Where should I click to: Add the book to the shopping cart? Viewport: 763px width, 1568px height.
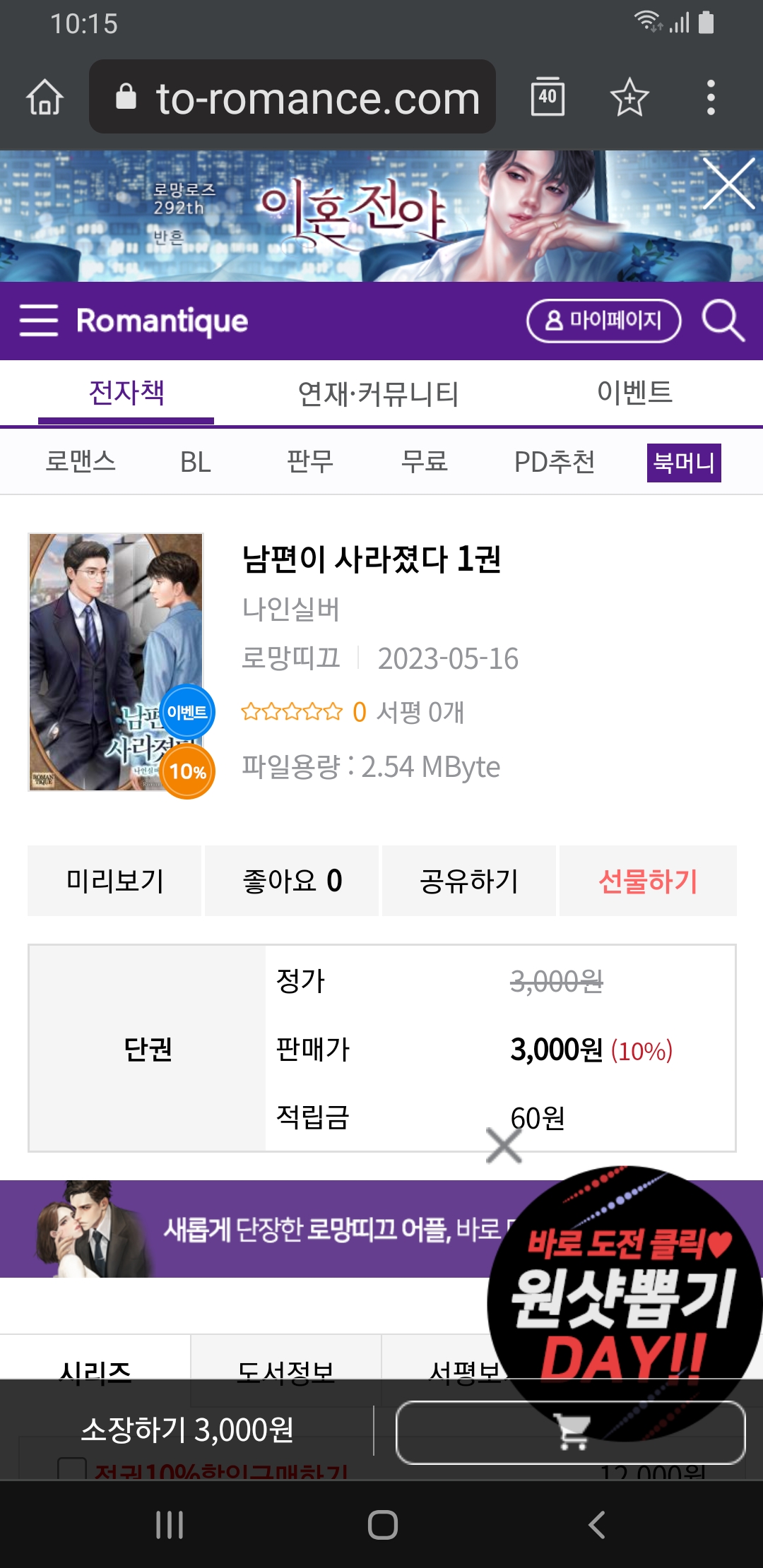pos(570,1432)
